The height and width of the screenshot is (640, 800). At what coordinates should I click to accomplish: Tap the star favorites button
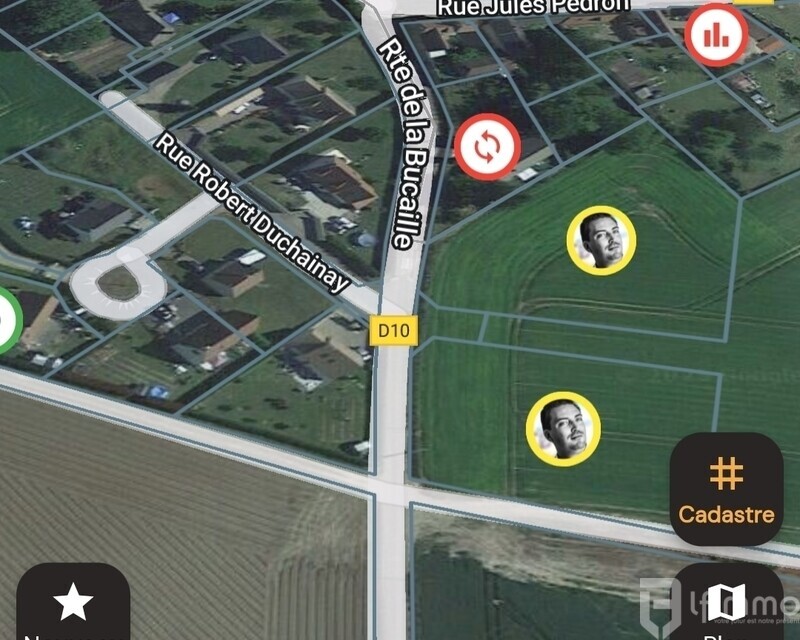click(x=73, y=605)
